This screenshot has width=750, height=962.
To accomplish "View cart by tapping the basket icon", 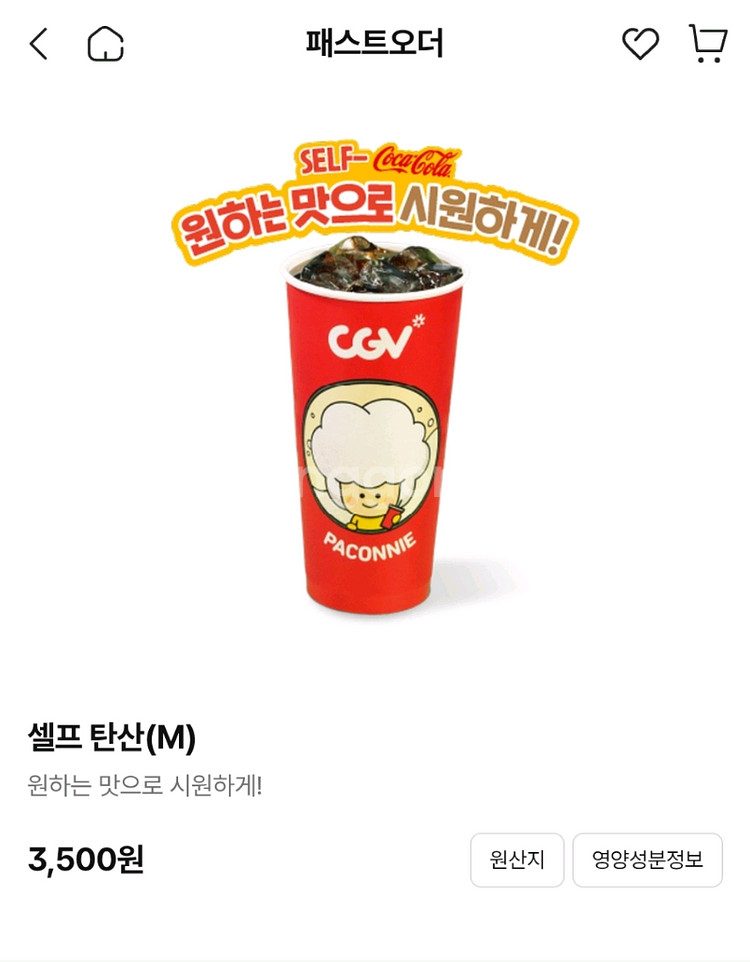I will (x=707, y=44).
